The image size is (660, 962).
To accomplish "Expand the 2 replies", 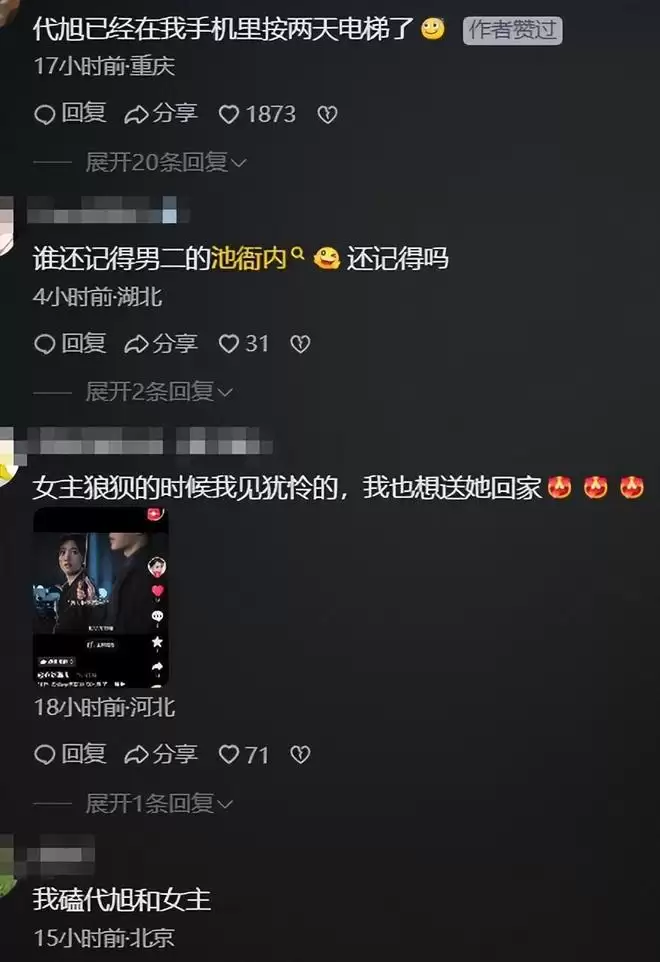I will (158, 391).
